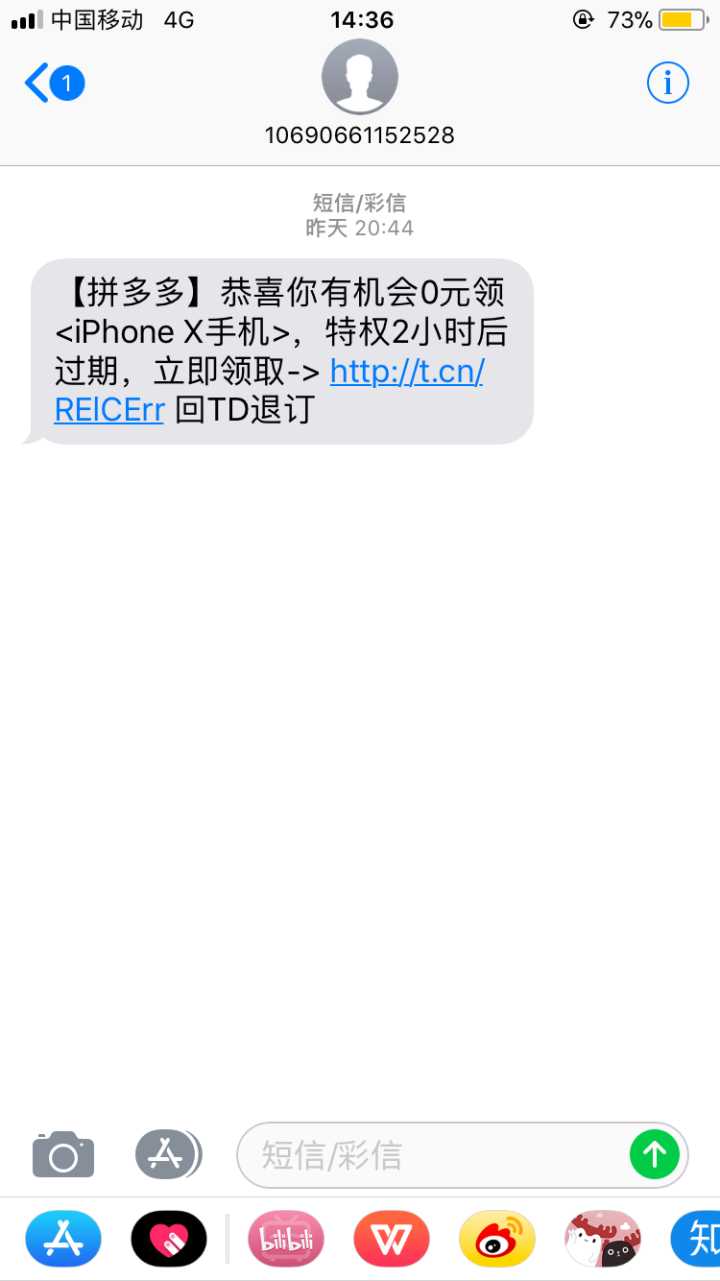Open the details info icon

(667, 82)
